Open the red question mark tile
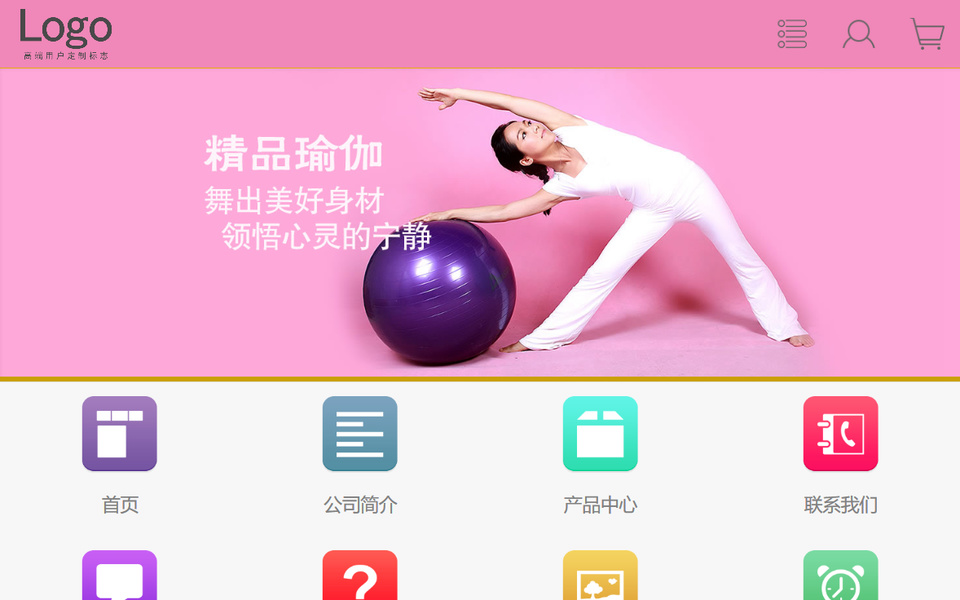 (360, 577)
